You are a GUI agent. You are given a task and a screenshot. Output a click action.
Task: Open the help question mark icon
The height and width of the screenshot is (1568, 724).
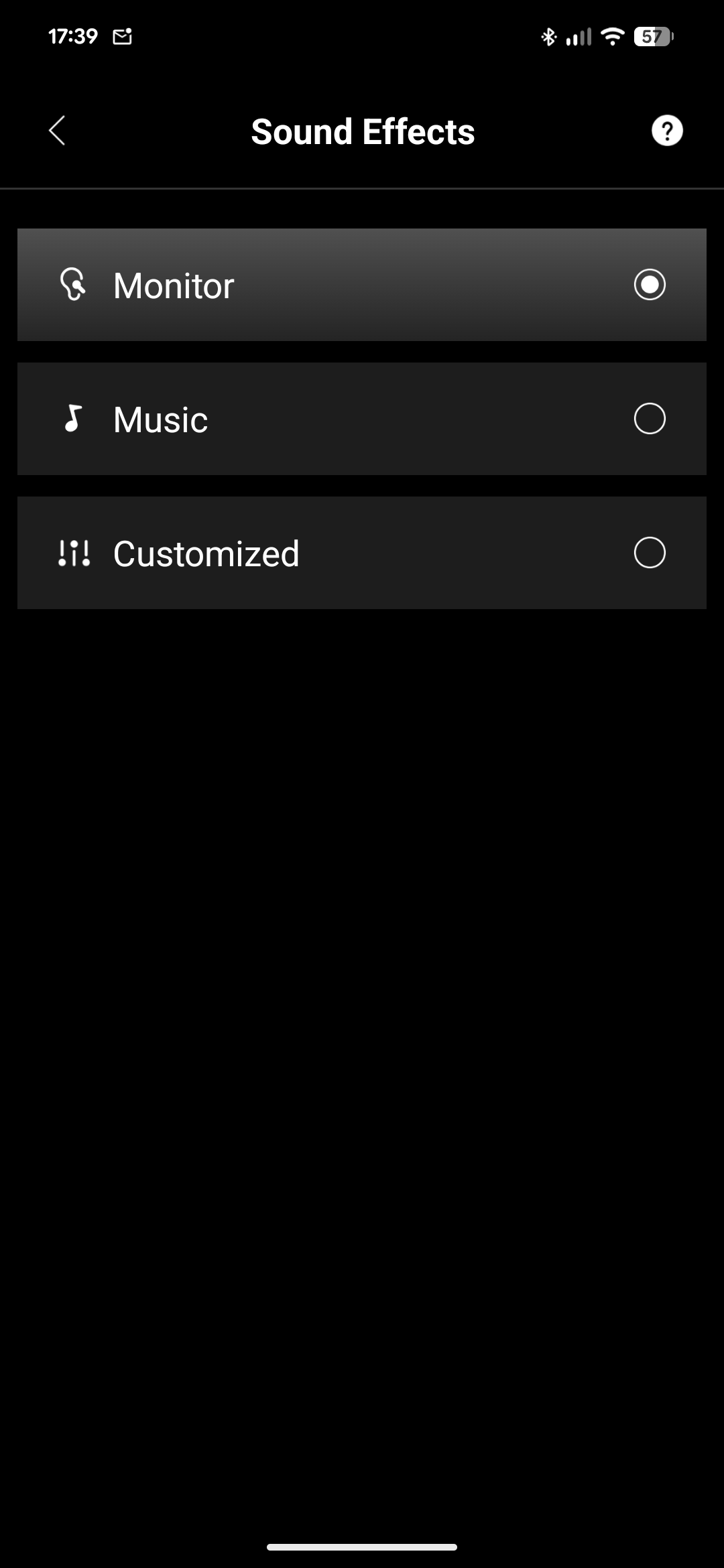click(666, 131)
